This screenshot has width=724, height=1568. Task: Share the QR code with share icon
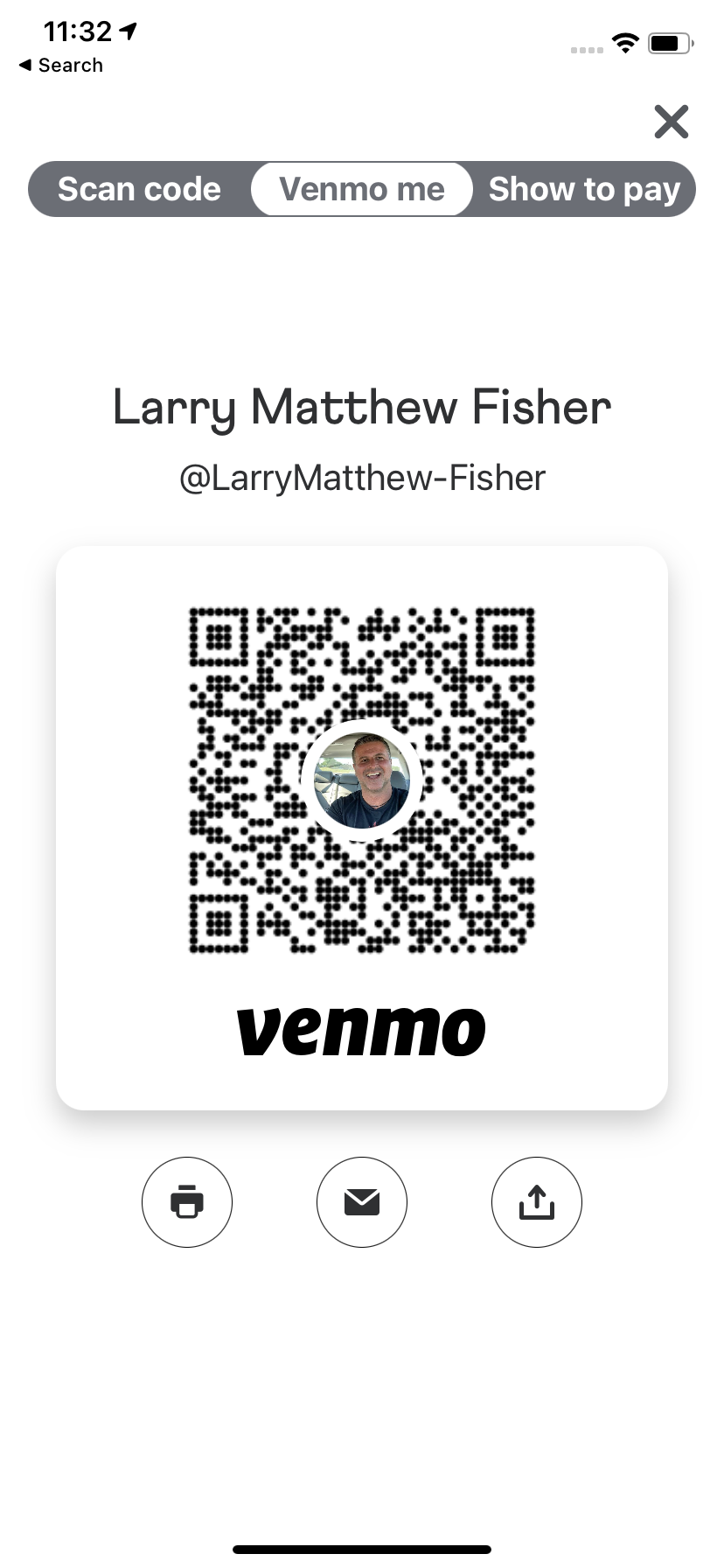point(537,1201)
